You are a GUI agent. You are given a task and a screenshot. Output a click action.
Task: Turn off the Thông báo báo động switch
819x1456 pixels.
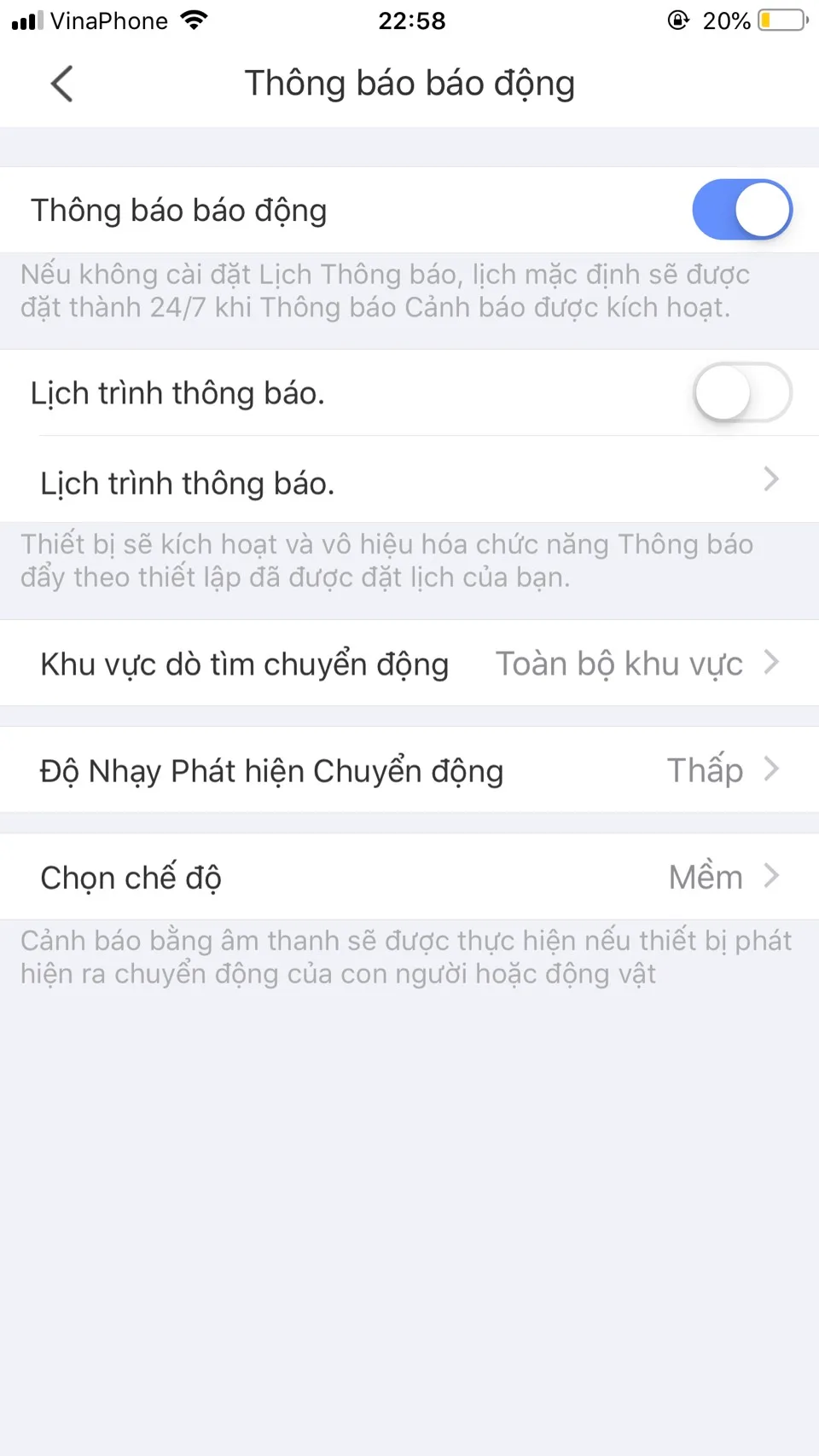pyautogui.click(x=741, y=210)
